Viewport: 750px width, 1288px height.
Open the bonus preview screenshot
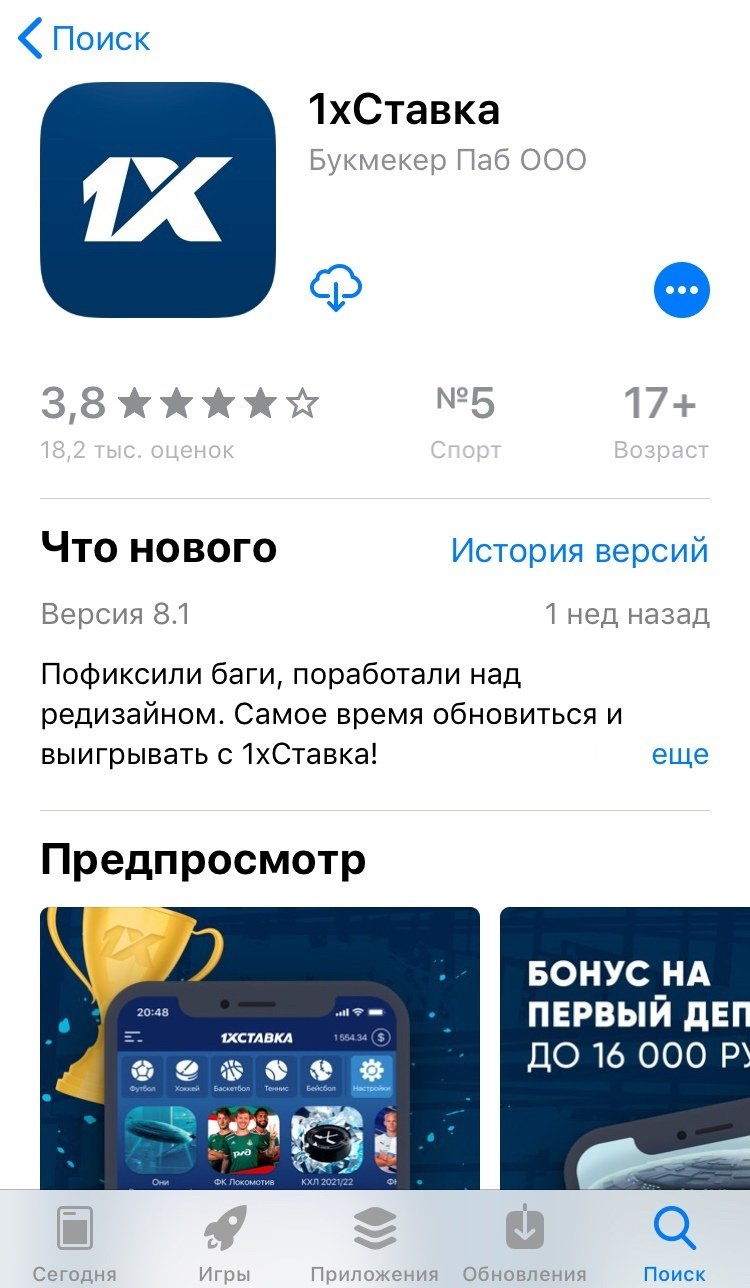click(625, 1045)
